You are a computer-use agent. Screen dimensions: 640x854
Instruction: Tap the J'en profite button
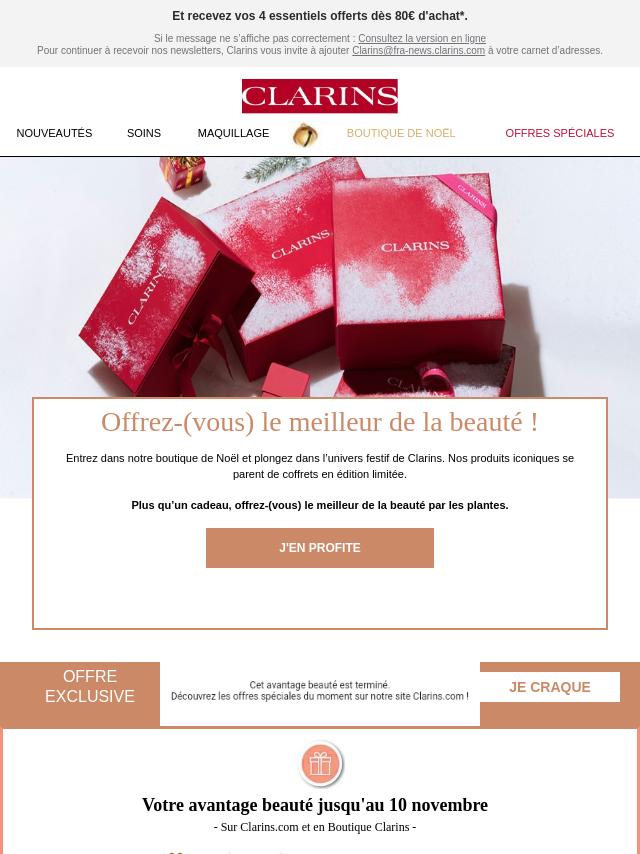(x=320, y=548)
